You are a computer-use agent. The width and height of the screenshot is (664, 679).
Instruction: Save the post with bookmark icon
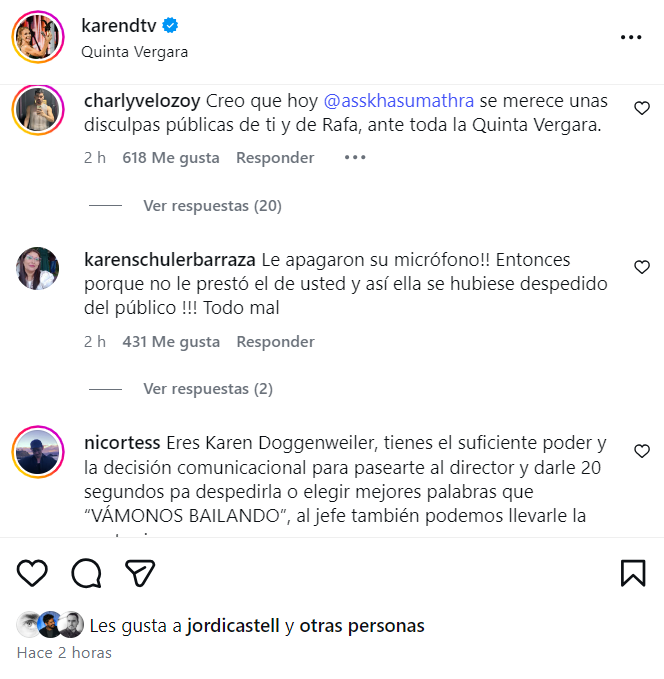[632, 572]
